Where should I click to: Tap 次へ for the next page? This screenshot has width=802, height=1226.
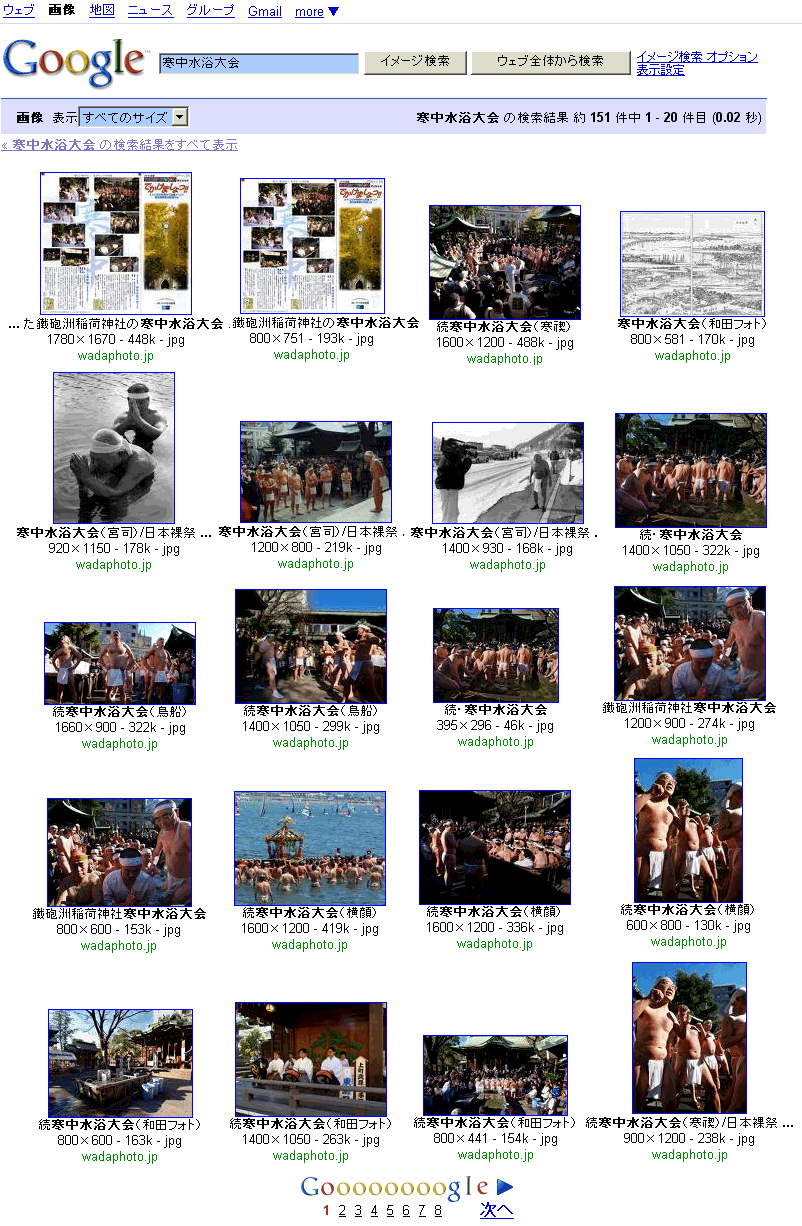(496, 1210)
